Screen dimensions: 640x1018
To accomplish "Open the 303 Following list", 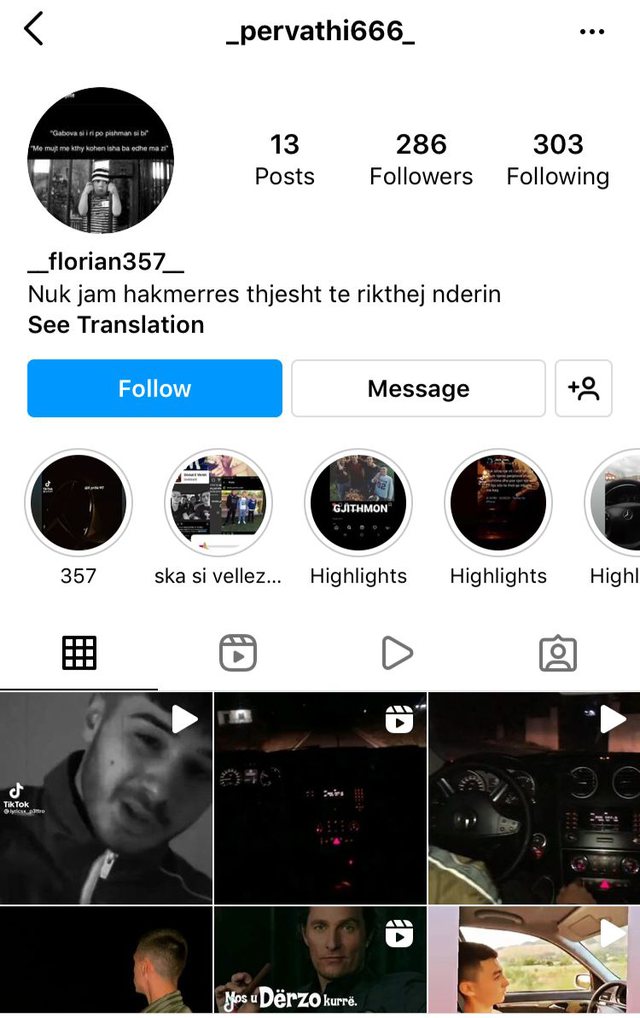I will coord(557,160).
